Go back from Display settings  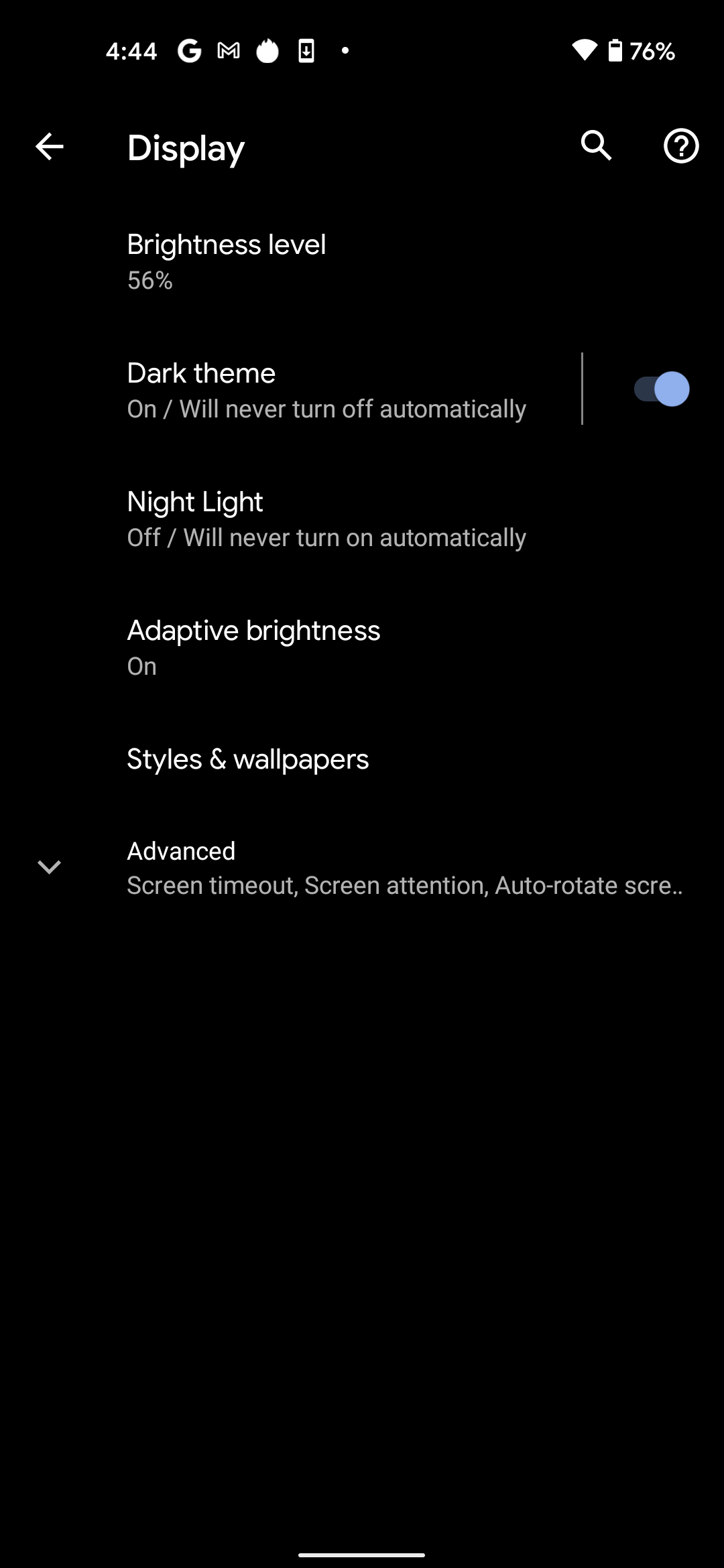(49, 147)
